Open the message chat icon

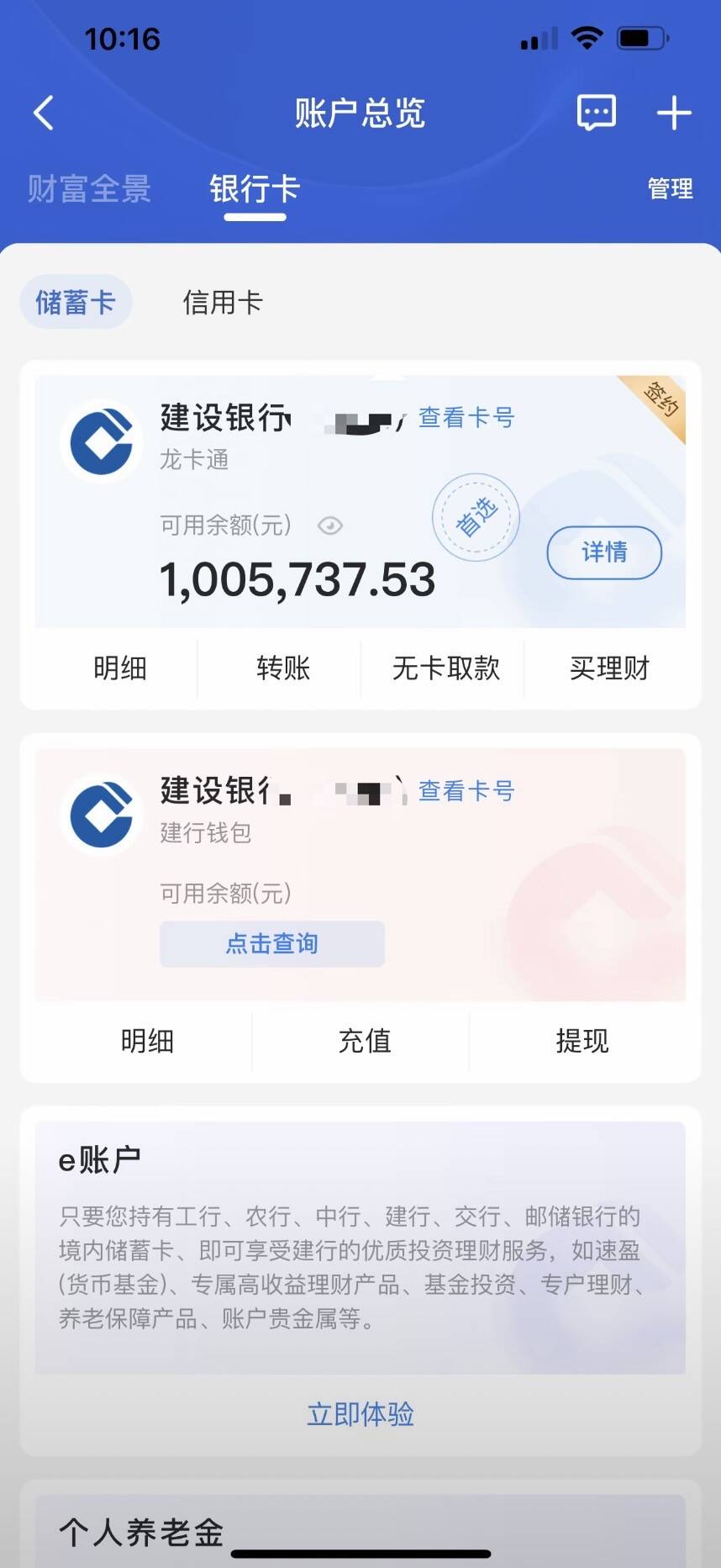pyautogui.click(x=597, y=113)
